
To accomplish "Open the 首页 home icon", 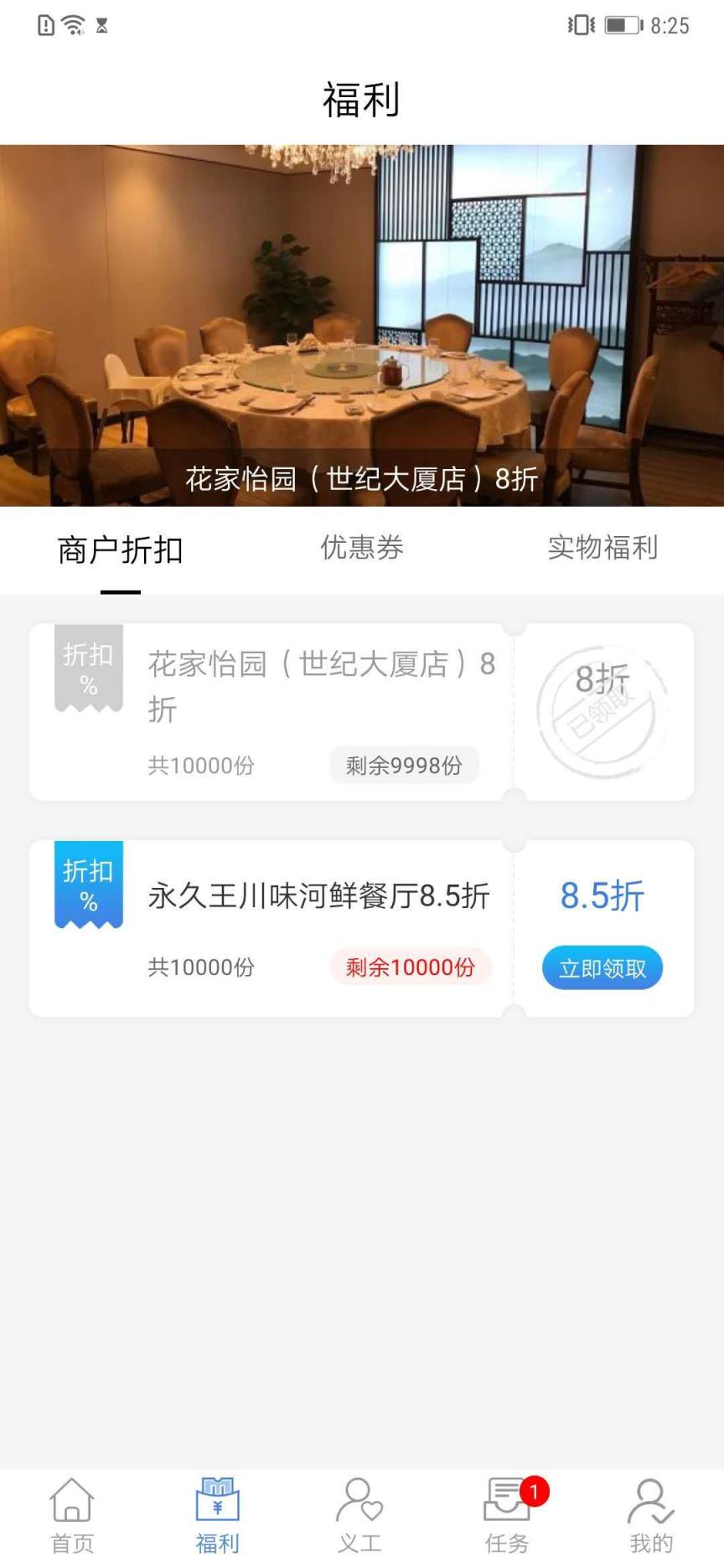I will pyautogui.click(x=72, y=1508).
